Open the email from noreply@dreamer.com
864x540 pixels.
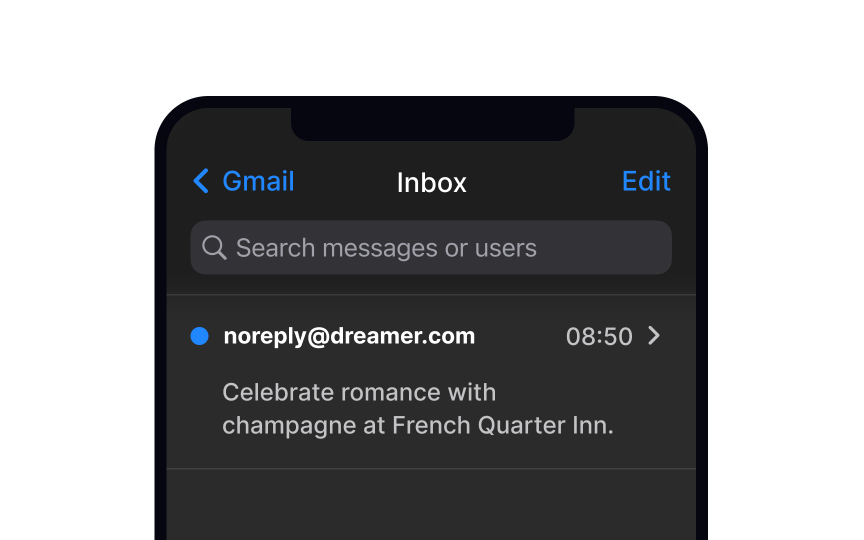point(430,380)
